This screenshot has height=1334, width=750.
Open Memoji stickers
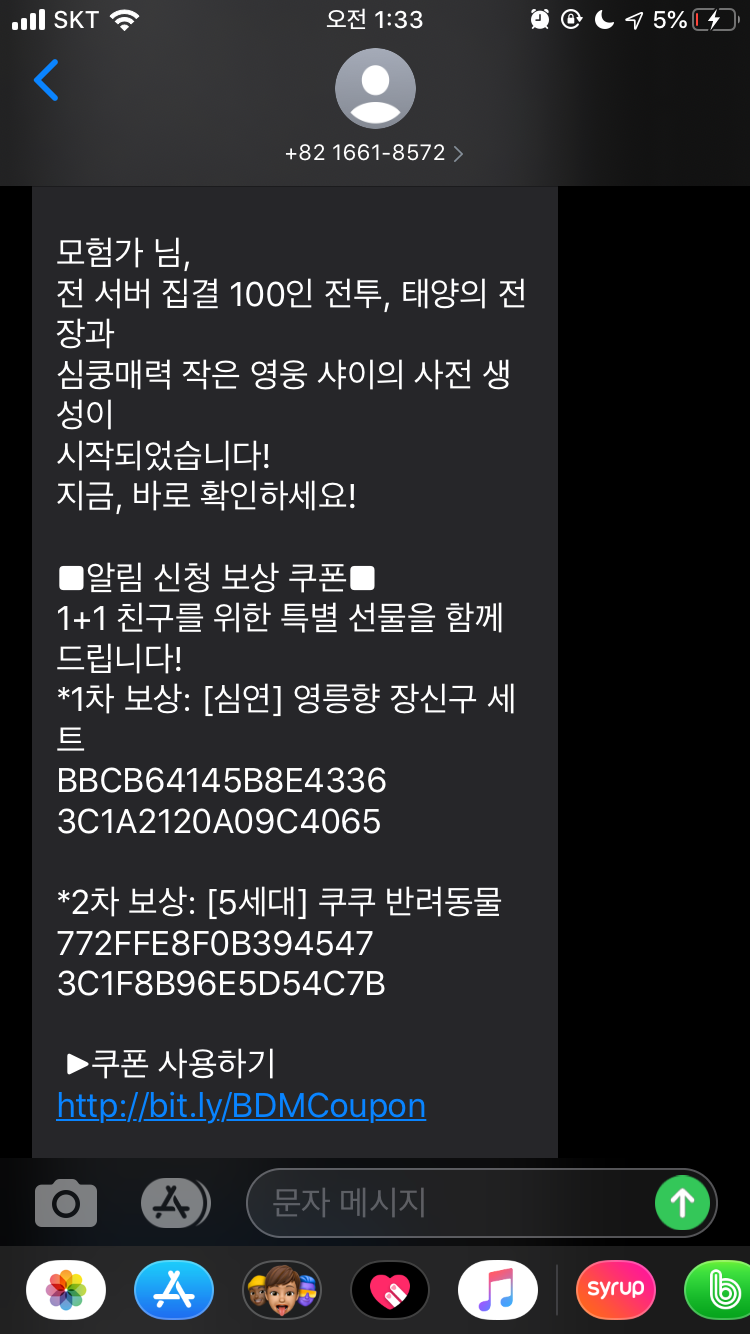[x=282, y=1290]
